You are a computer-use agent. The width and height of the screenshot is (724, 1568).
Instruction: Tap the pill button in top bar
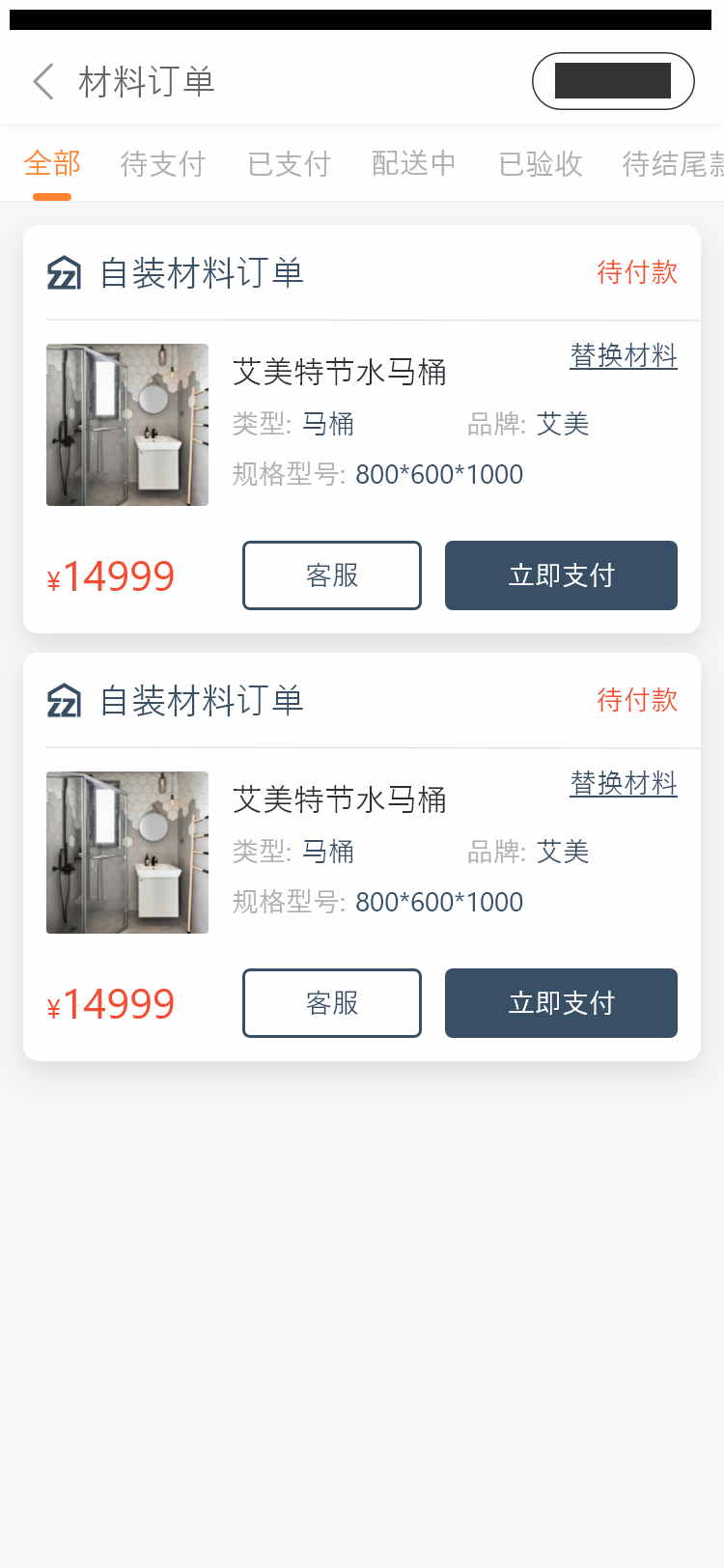click(x=613, y=81)
